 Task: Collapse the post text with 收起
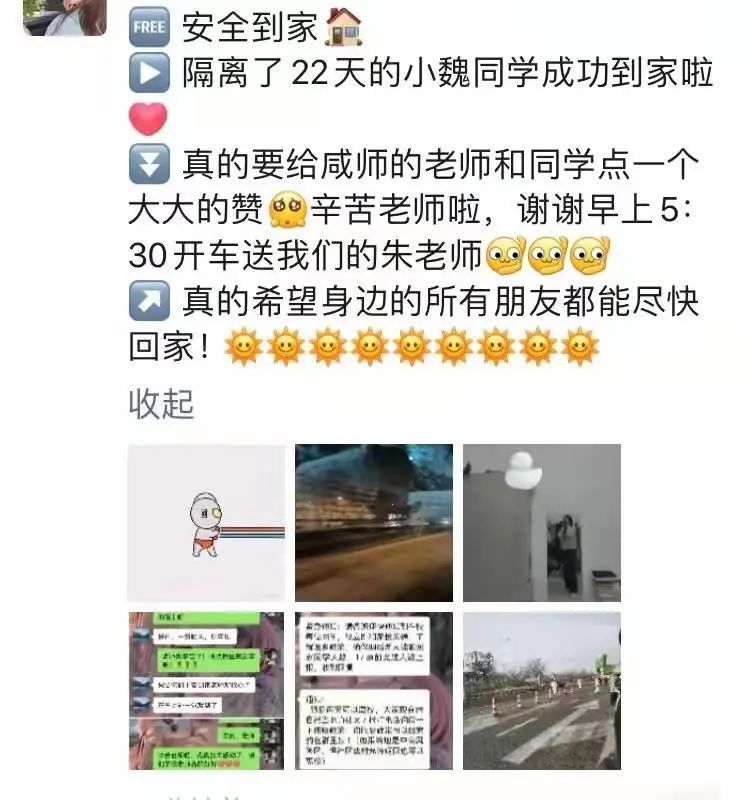pos(161,404)
